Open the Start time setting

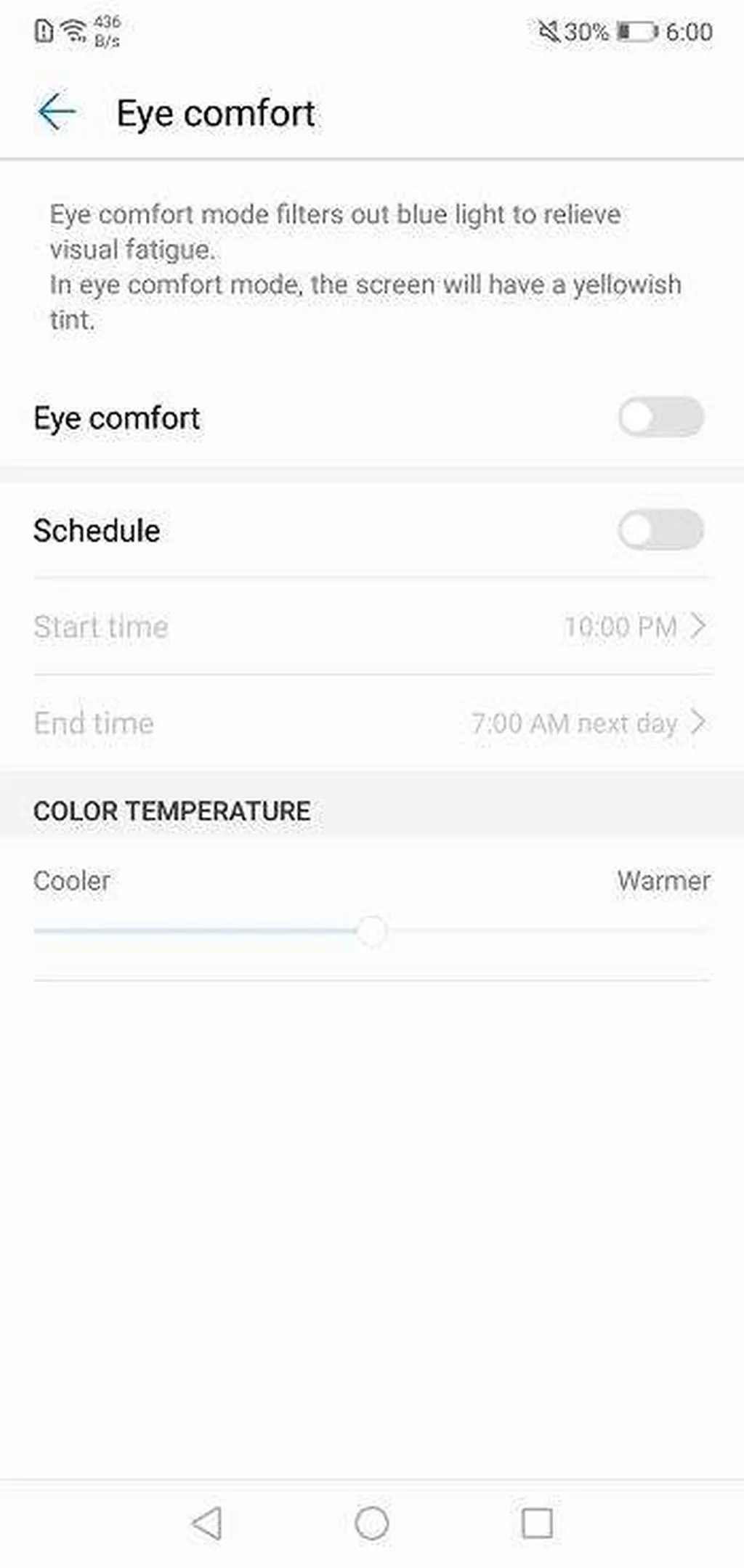[x=371, y=627]
